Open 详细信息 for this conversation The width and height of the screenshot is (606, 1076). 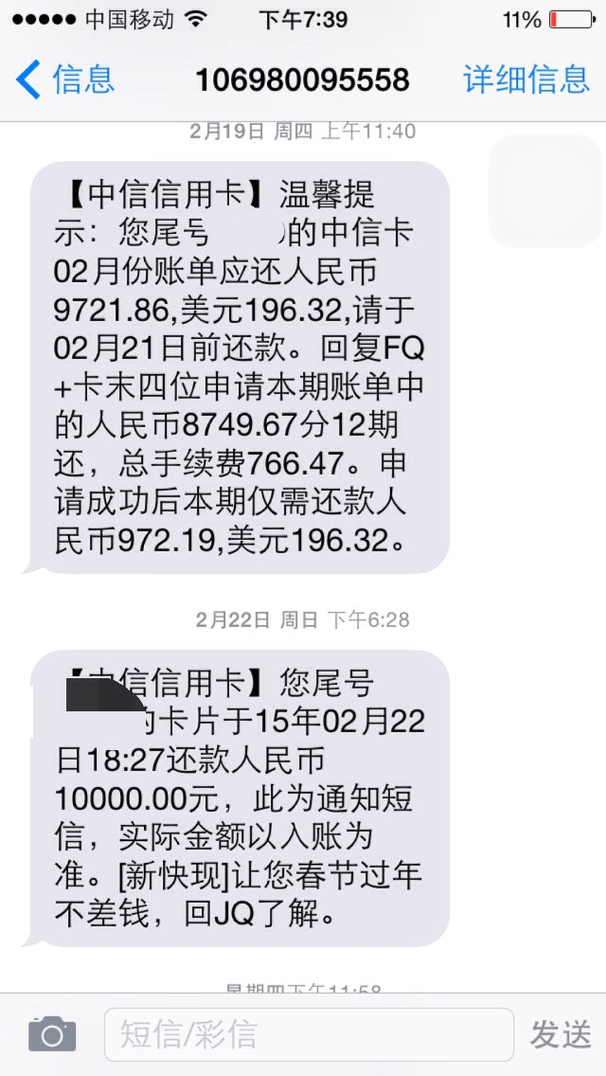point(526,80)
